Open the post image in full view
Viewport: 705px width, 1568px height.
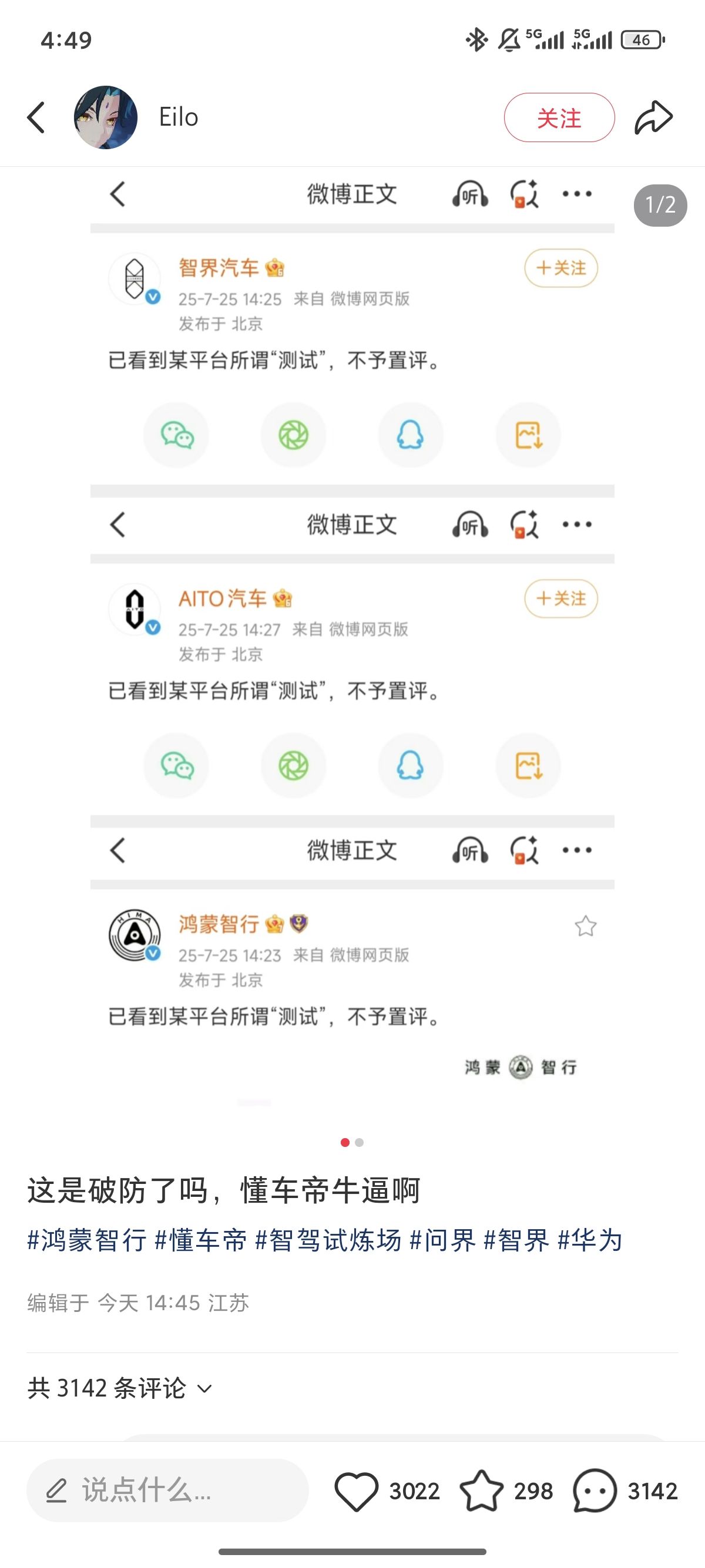pos(352,645)
